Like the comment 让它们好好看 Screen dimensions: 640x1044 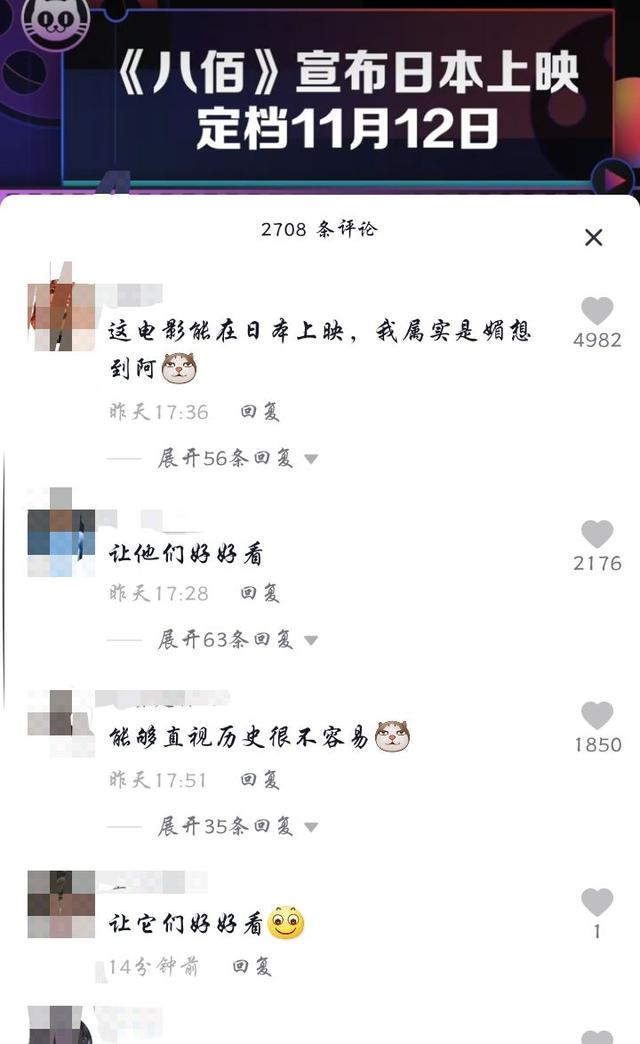[x=597, y=902]
